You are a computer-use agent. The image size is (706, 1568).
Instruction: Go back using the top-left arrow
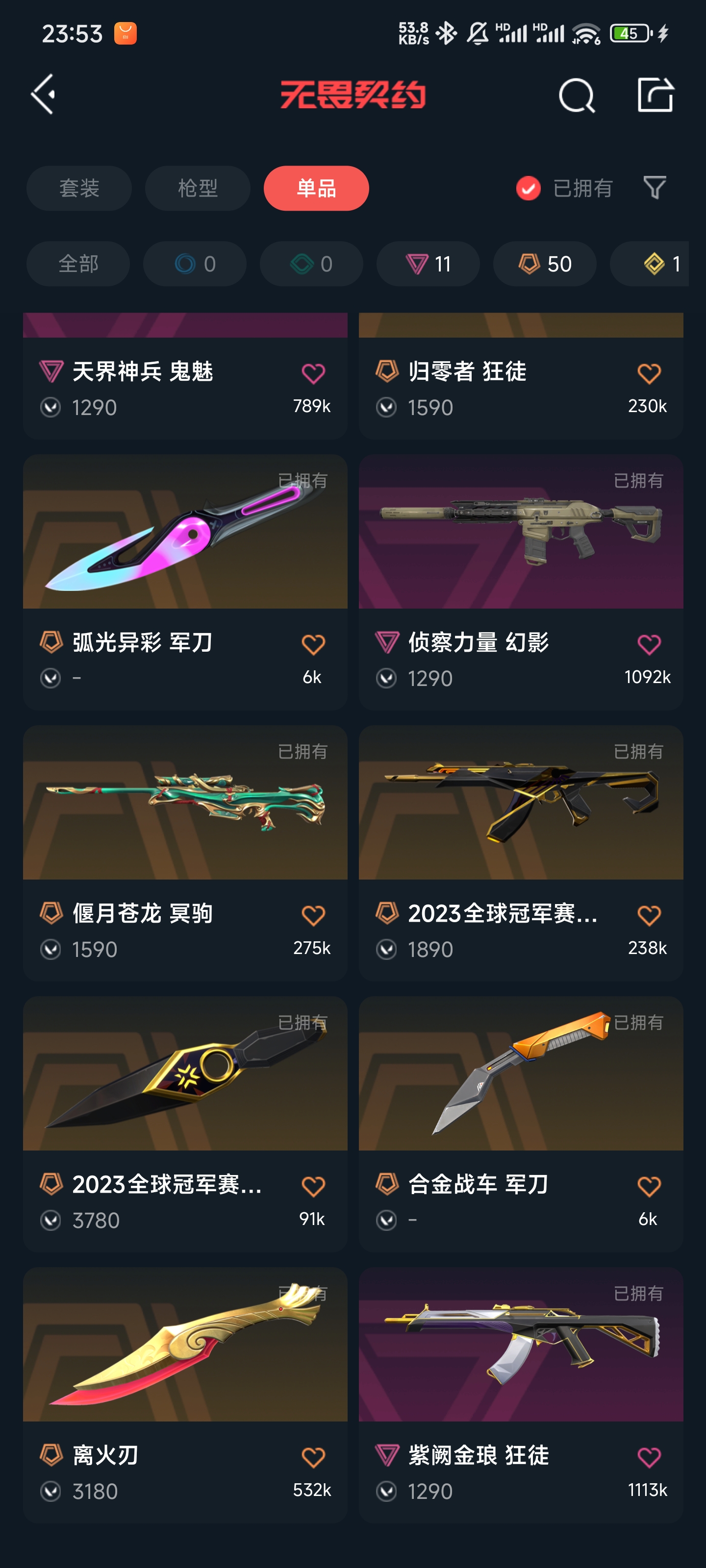43,95
